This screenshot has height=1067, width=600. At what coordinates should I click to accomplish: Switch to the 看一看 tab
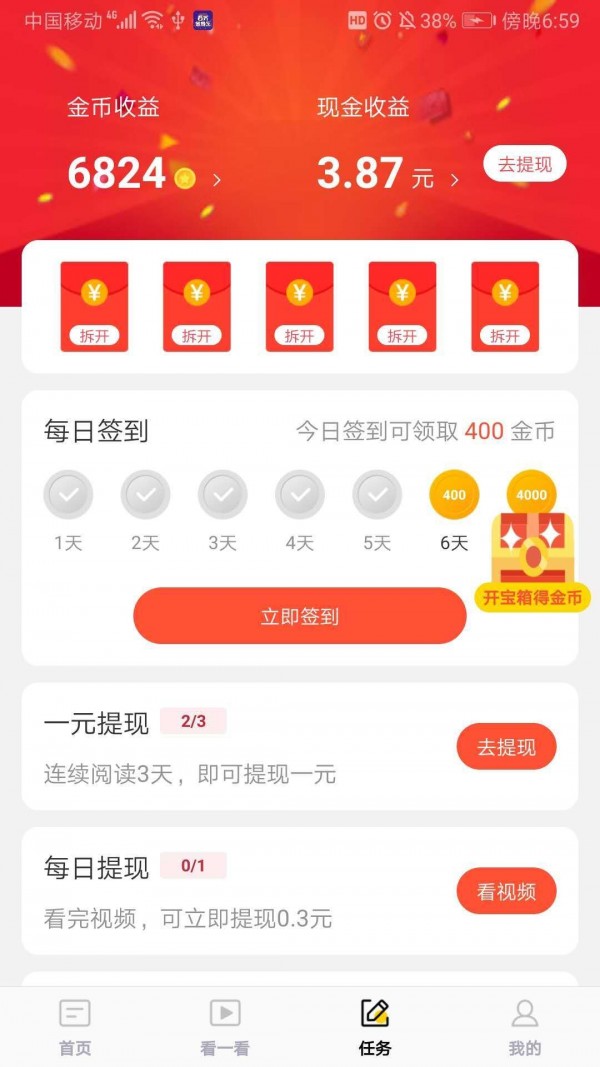(225, 1027)
